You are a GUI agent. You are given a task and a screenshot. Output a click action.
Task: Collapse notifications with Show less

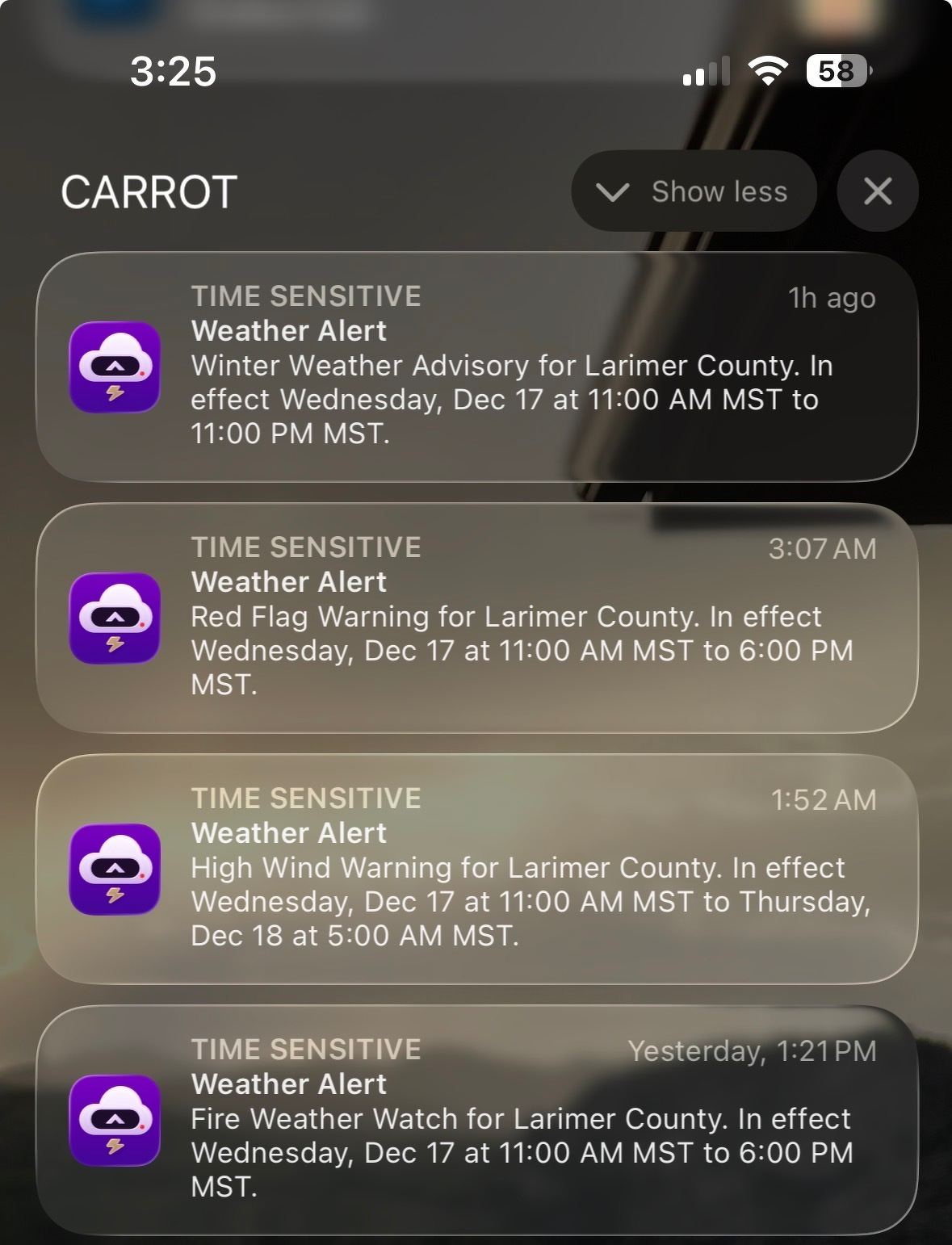coord(693,191)
